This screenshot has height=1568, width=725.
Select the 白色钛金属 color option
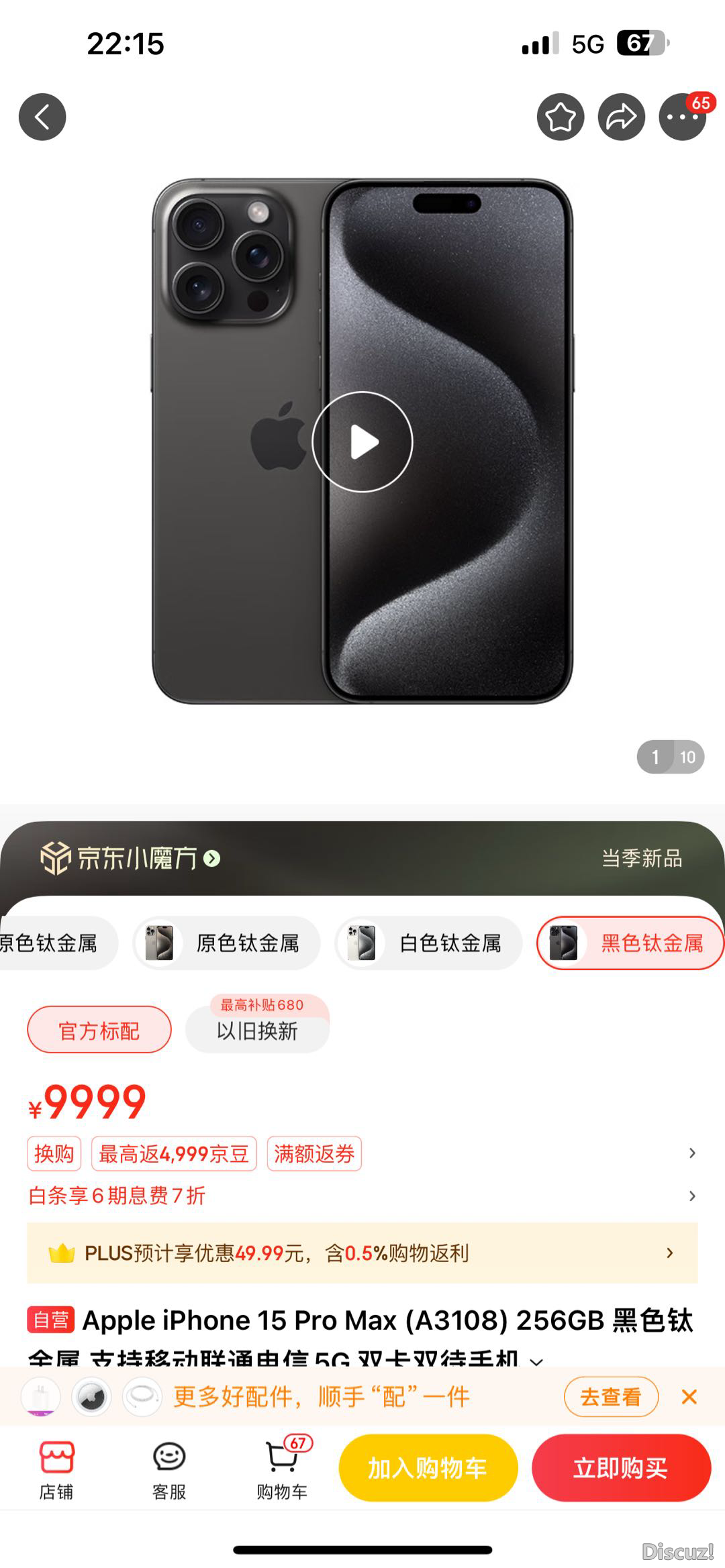click(428, 943)
